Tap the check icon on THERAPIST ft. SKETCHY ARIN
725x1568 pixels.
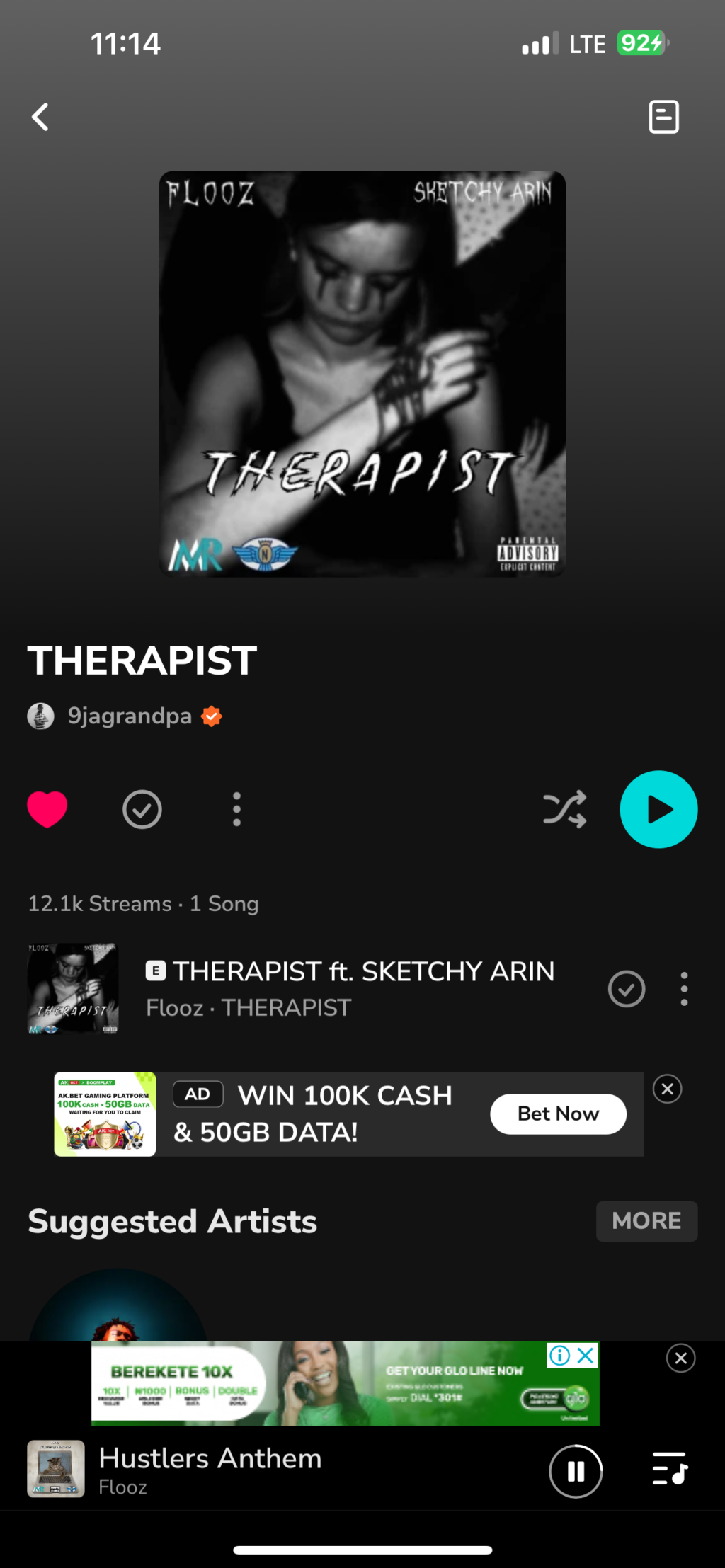coord(627,989)
